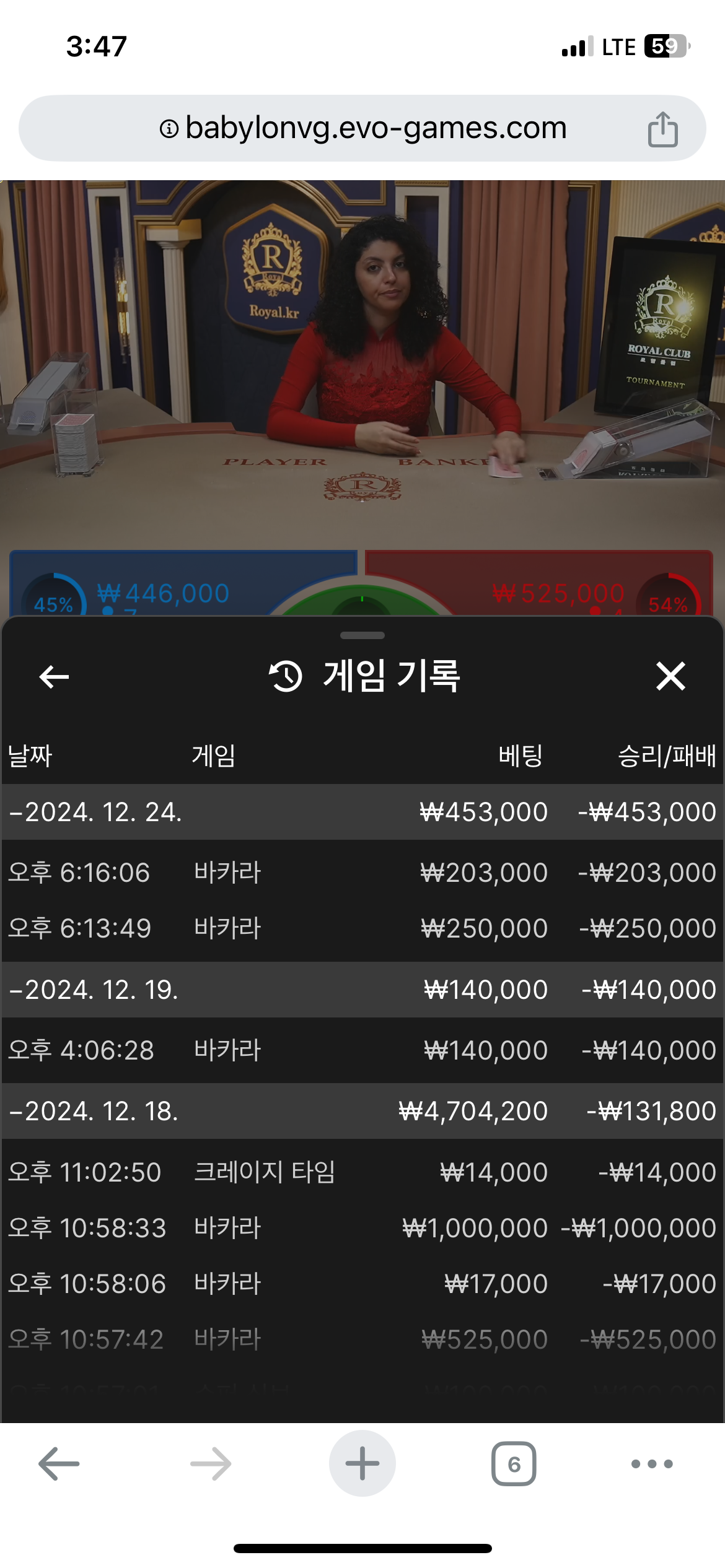
Task: Open the 오후 6:13:49 바카라 record
Action: (x=362, y=928)
